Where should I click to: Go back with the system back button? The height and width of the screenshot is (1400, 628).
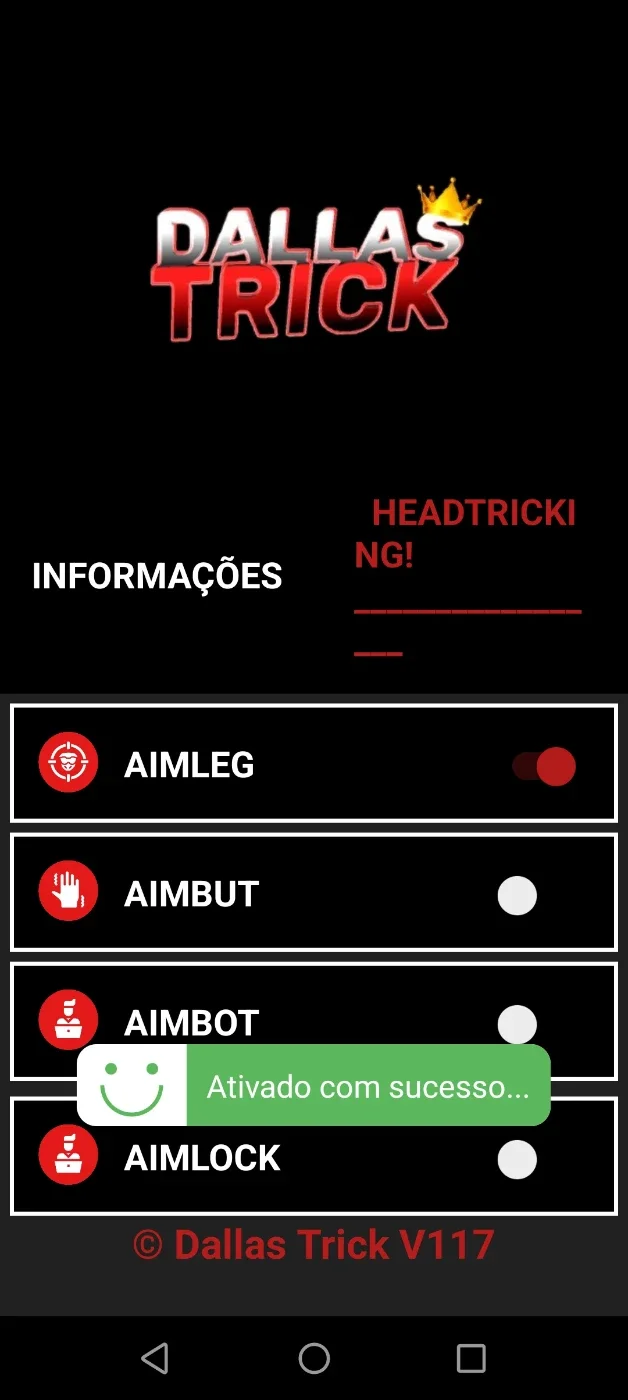coord(155,1358)
